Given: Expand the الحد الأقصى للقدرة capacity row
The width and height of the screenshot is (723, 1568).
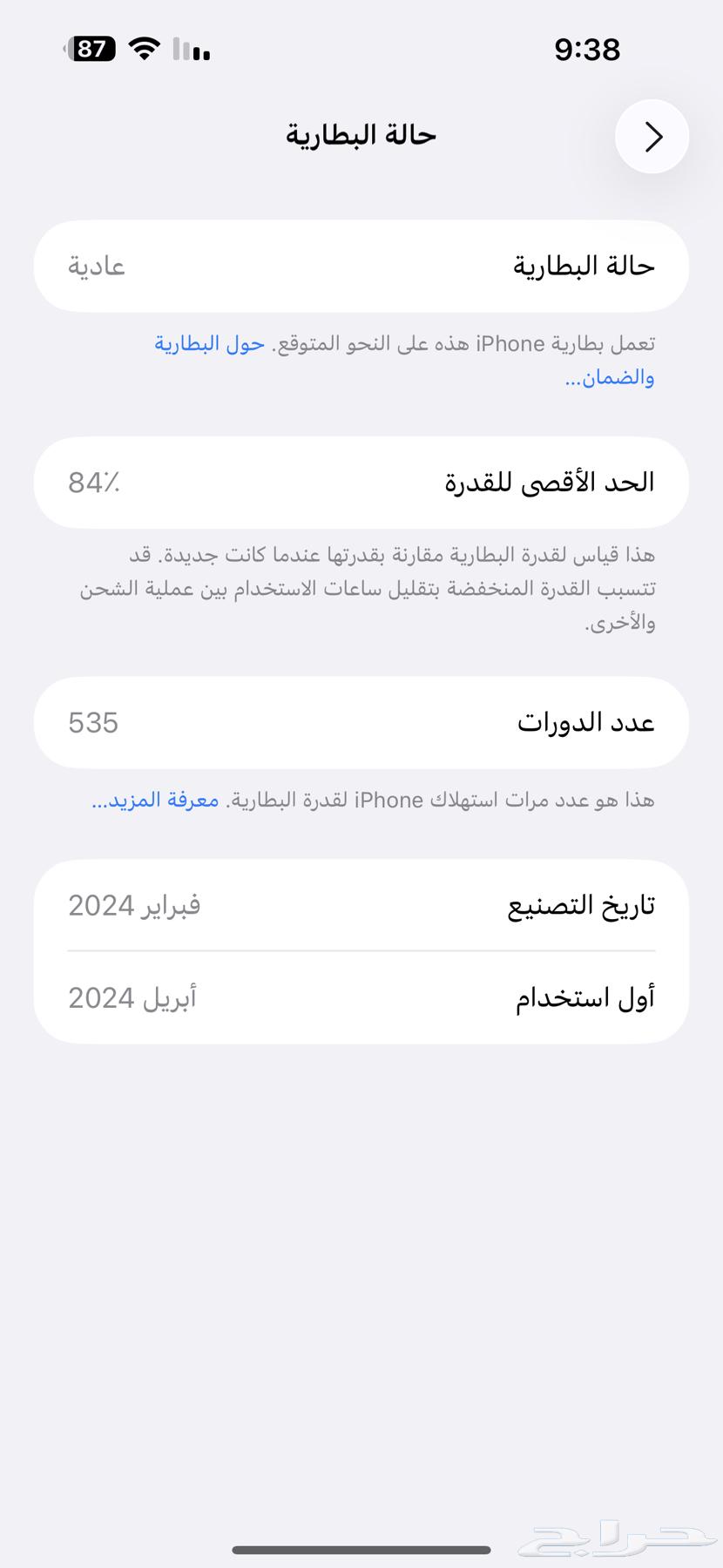Looking at the screenshot, I should point(361,483).
